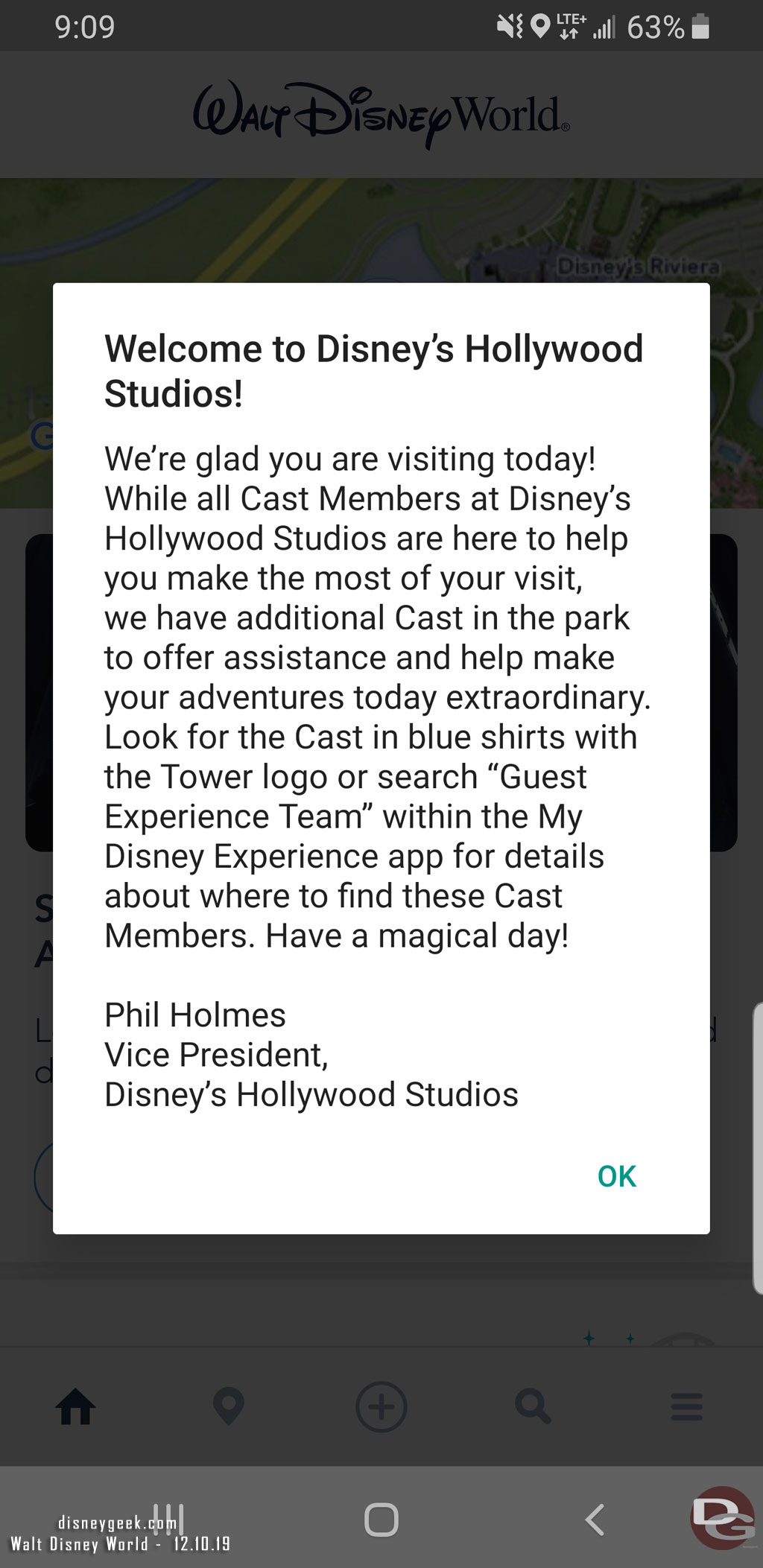This screenshot has width=763, height=1568.
Task: Dismiss the welcome dialog with OK
Action: [616, 1176]
